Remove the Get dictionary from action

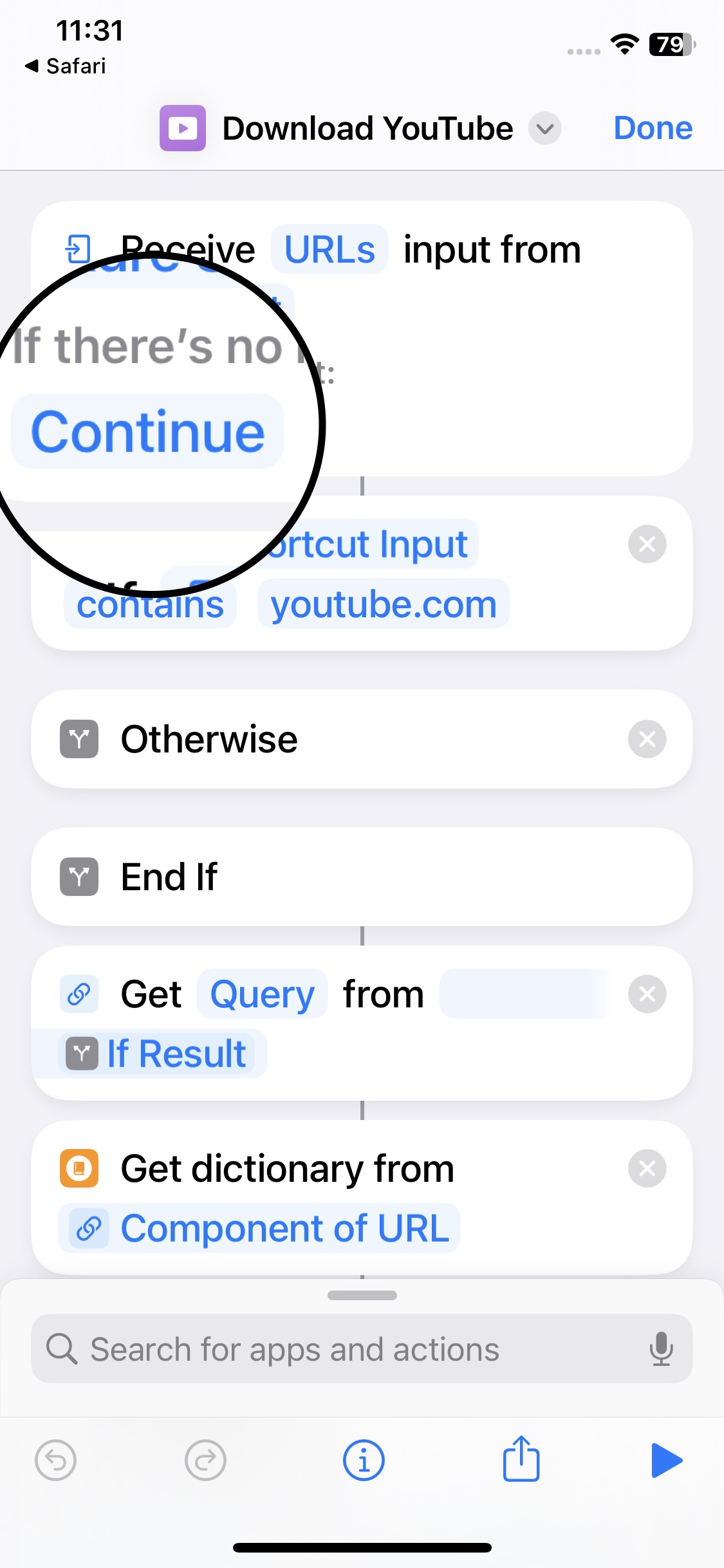pyautogui.click(x=647, y=1168)
